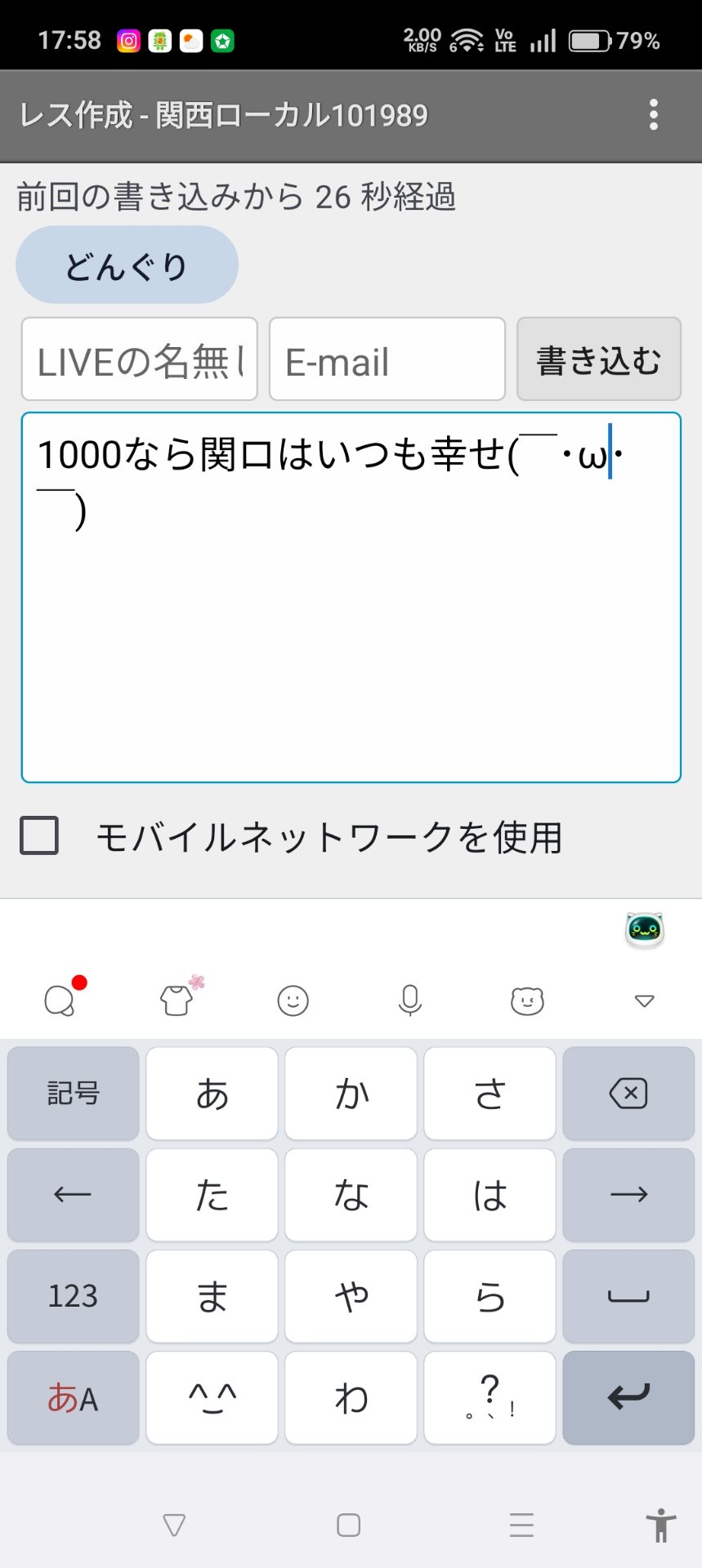The image size is (702, 1568).
Task: Enable モバイルネットワークを使用 checkbox
Action: (x=39, y=835)
